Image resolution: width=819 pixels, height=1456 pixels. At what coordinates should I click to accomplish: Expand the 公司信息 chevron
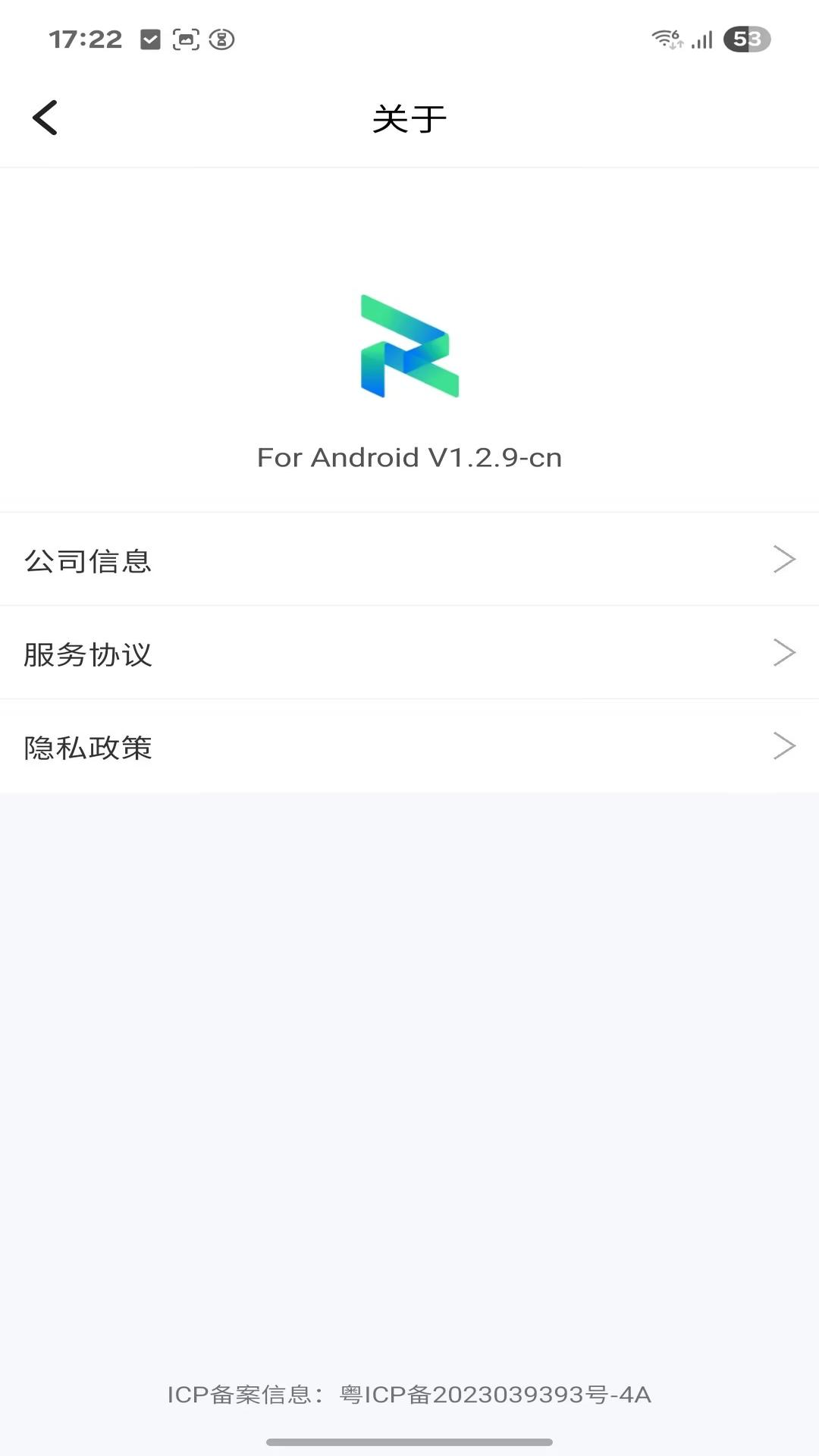(785, 559)
